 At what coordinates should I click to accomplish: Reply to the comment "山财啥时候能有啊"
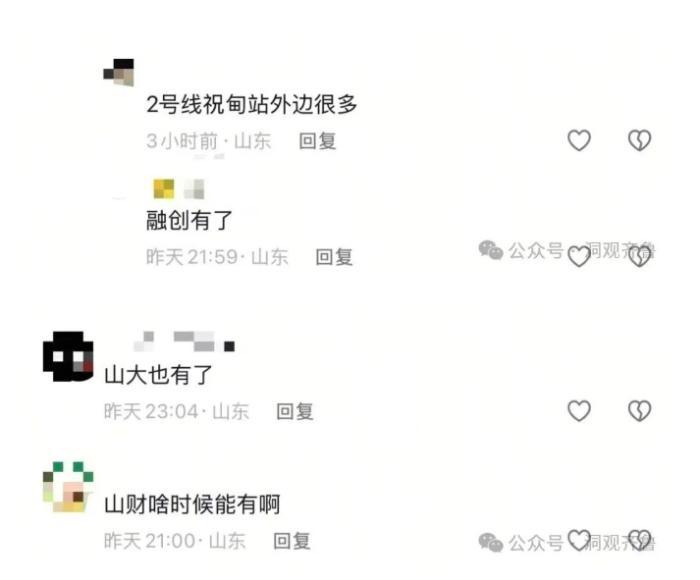click(292, 541)
